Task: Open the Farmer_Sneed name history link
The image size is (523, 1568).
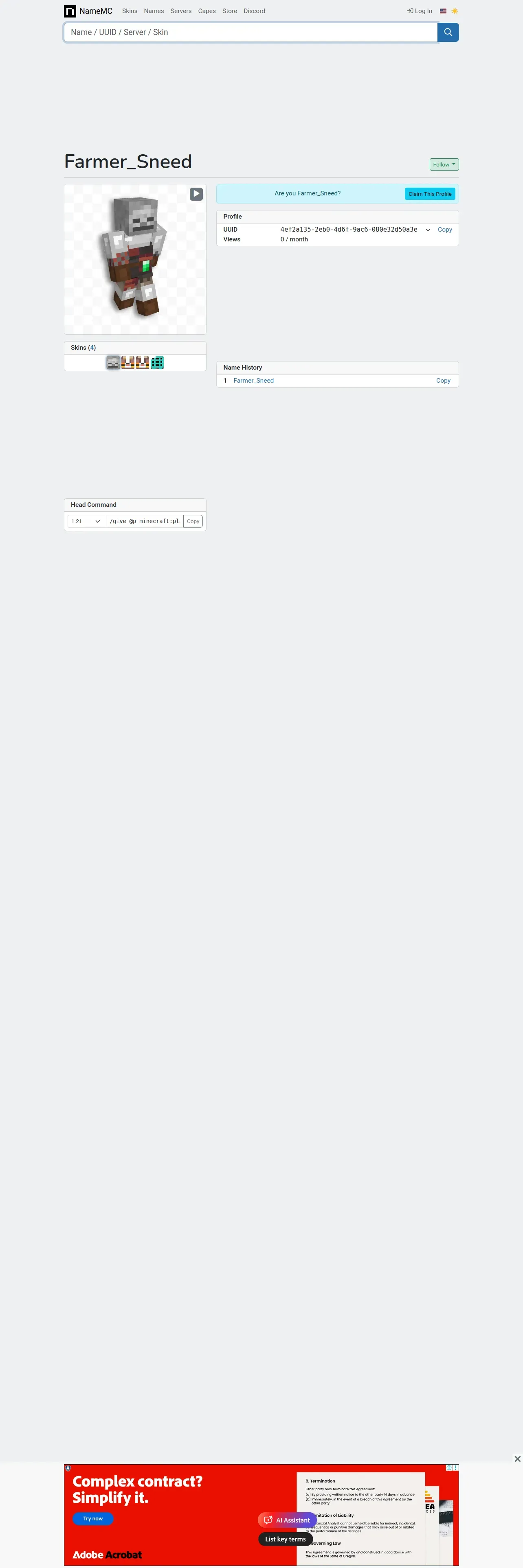Action: [253, 381]
